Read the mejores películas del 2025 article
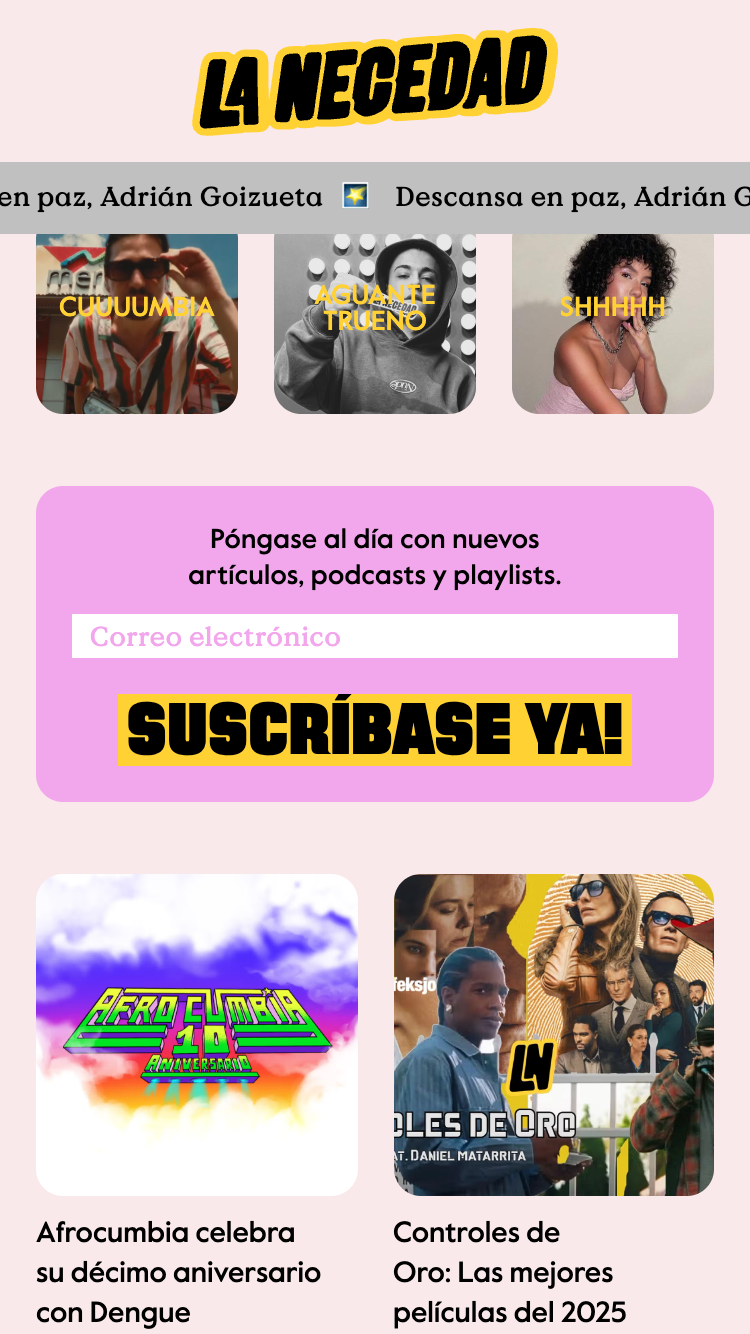 click(510, 1272)
